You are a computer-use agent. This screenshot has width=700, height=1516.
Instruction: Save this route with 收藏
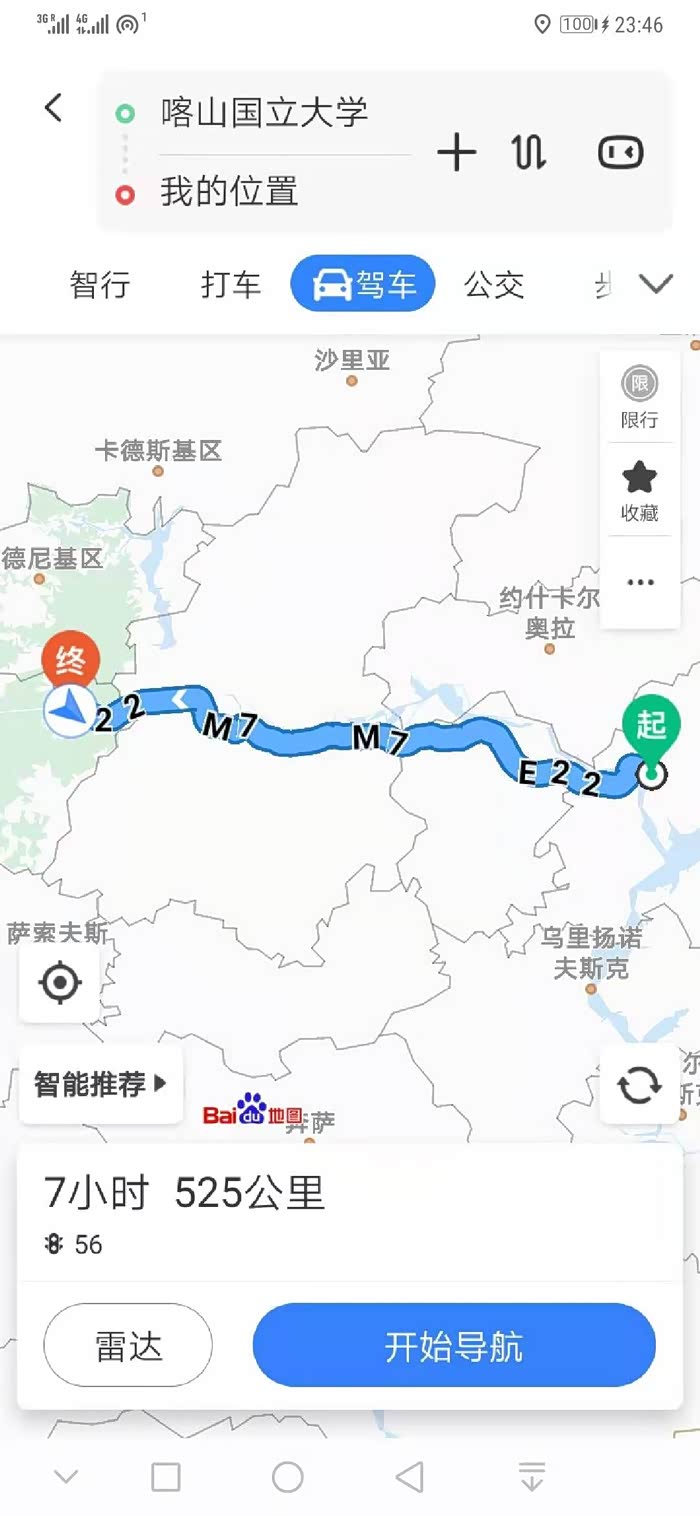pyautogui.click(x=640, y=491)
